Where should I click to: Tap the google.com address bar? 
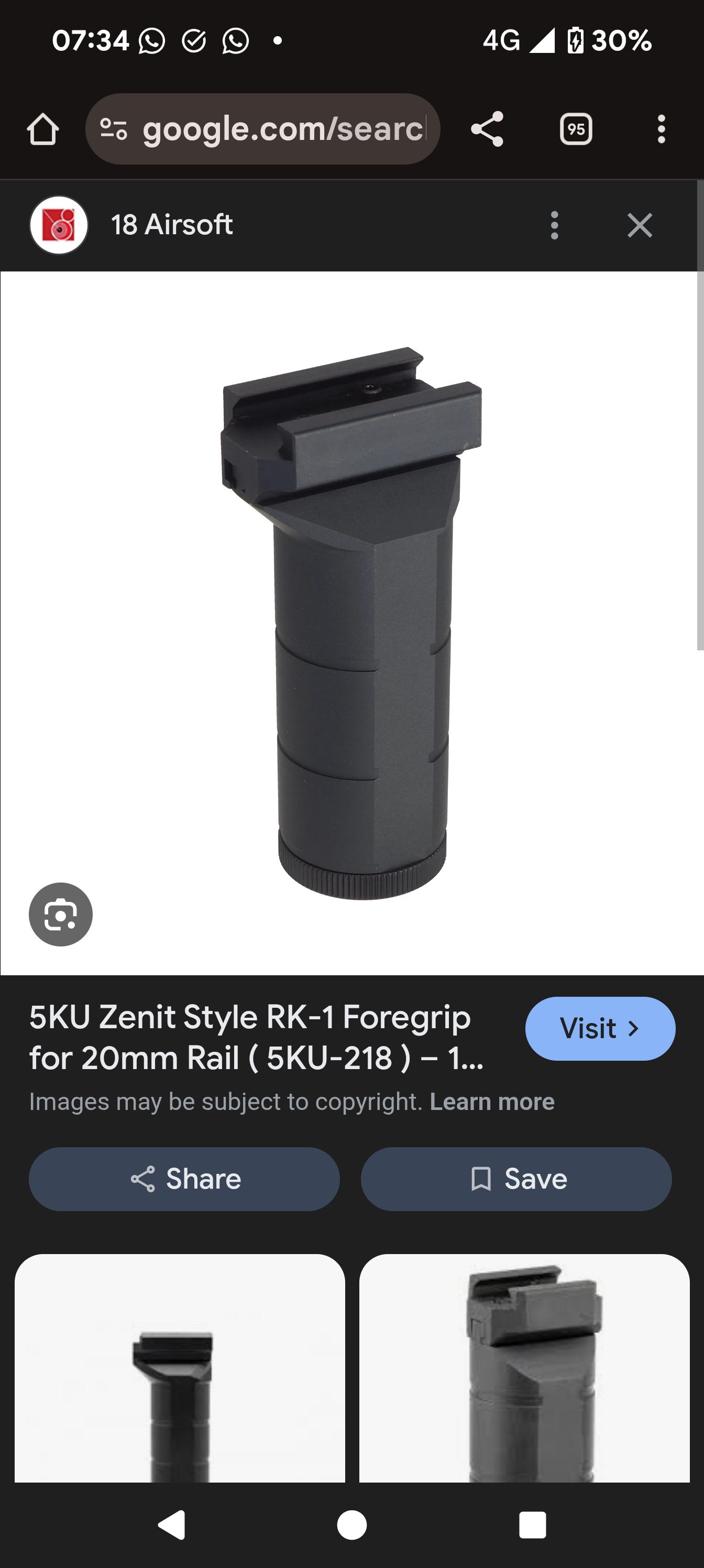[x=263, y=129]
